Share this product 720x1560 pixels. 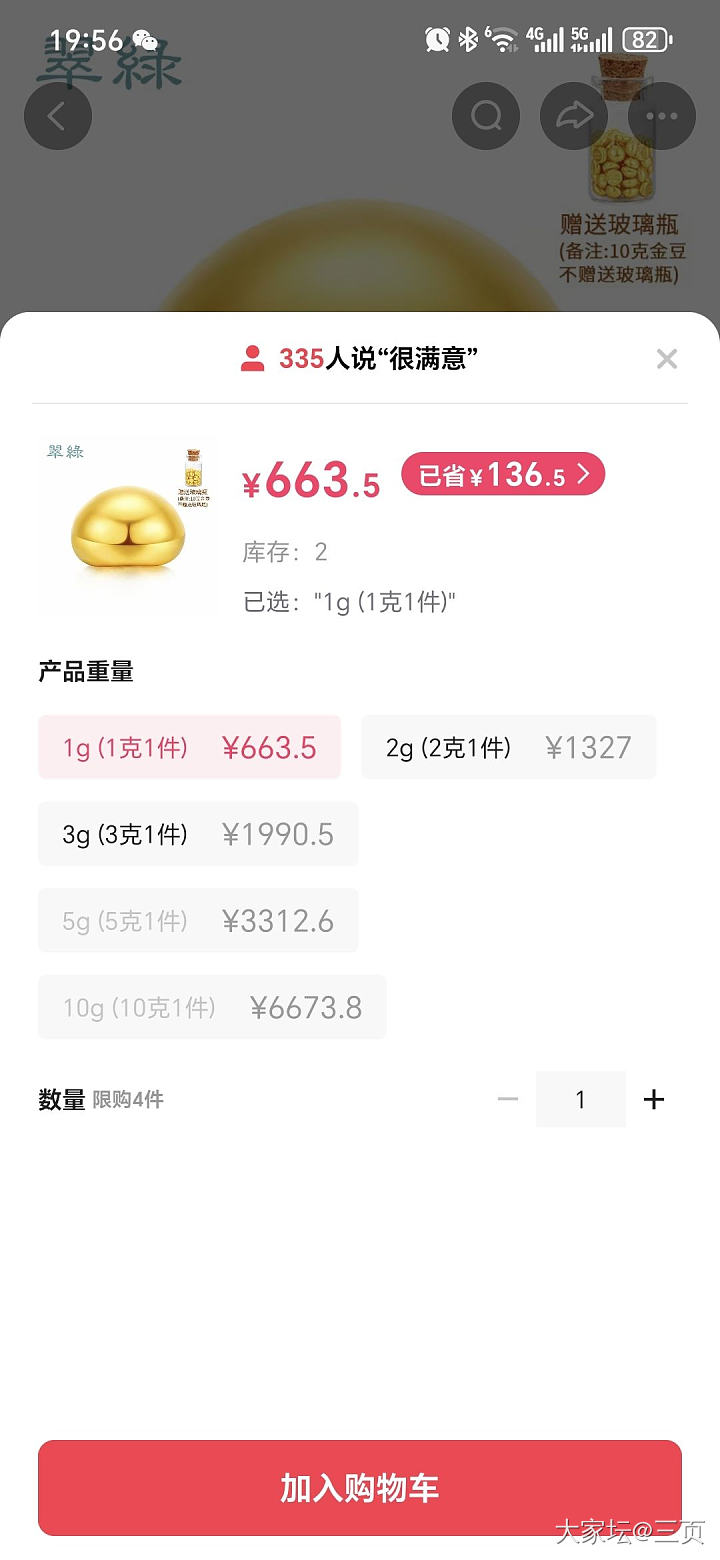pyautogui.click(x=574, y=116)
